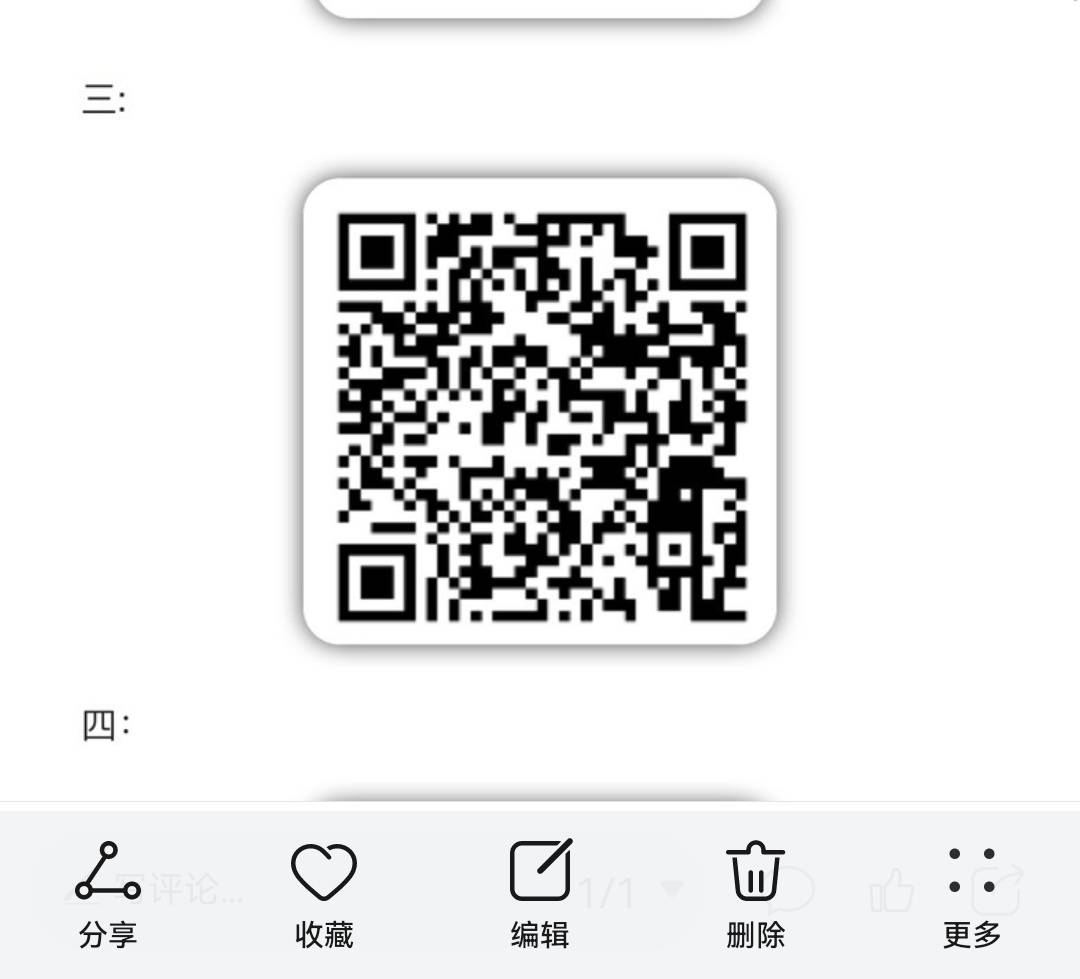The width and height of the screenshot is (1080, 979).
Task: Delete the note with 删除
Action: point(756,894)
